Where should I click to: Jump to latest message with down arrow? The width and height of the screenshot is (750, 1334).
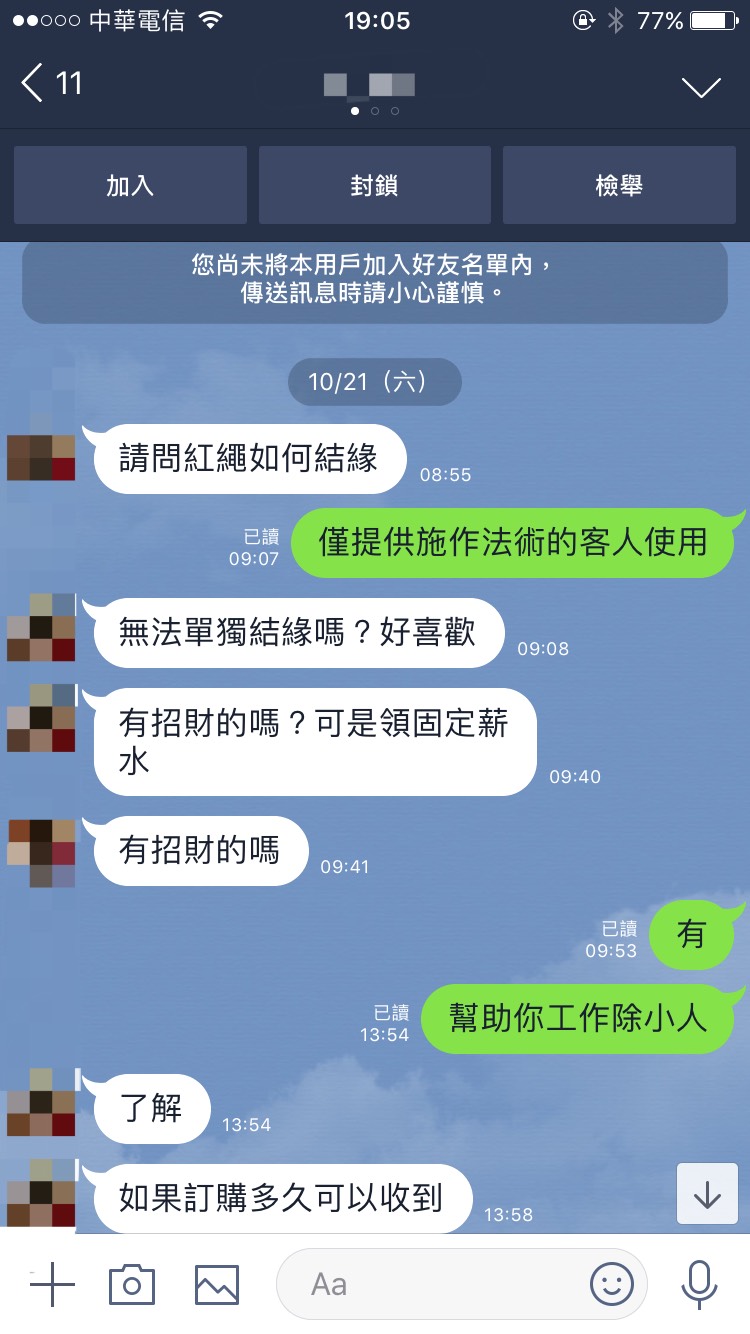(x=707, y=1194)
